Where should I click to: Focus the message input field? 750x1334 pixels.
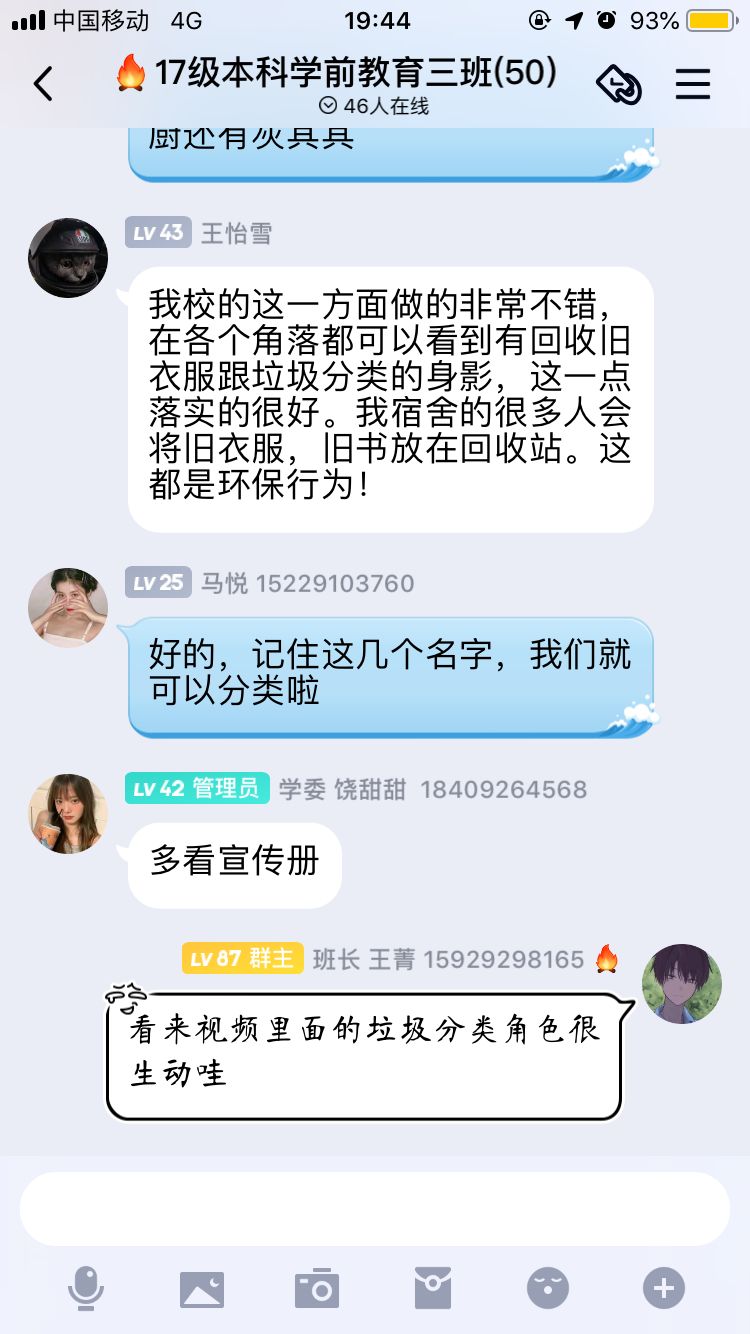pyautogui.click(x=375, y=1209)
